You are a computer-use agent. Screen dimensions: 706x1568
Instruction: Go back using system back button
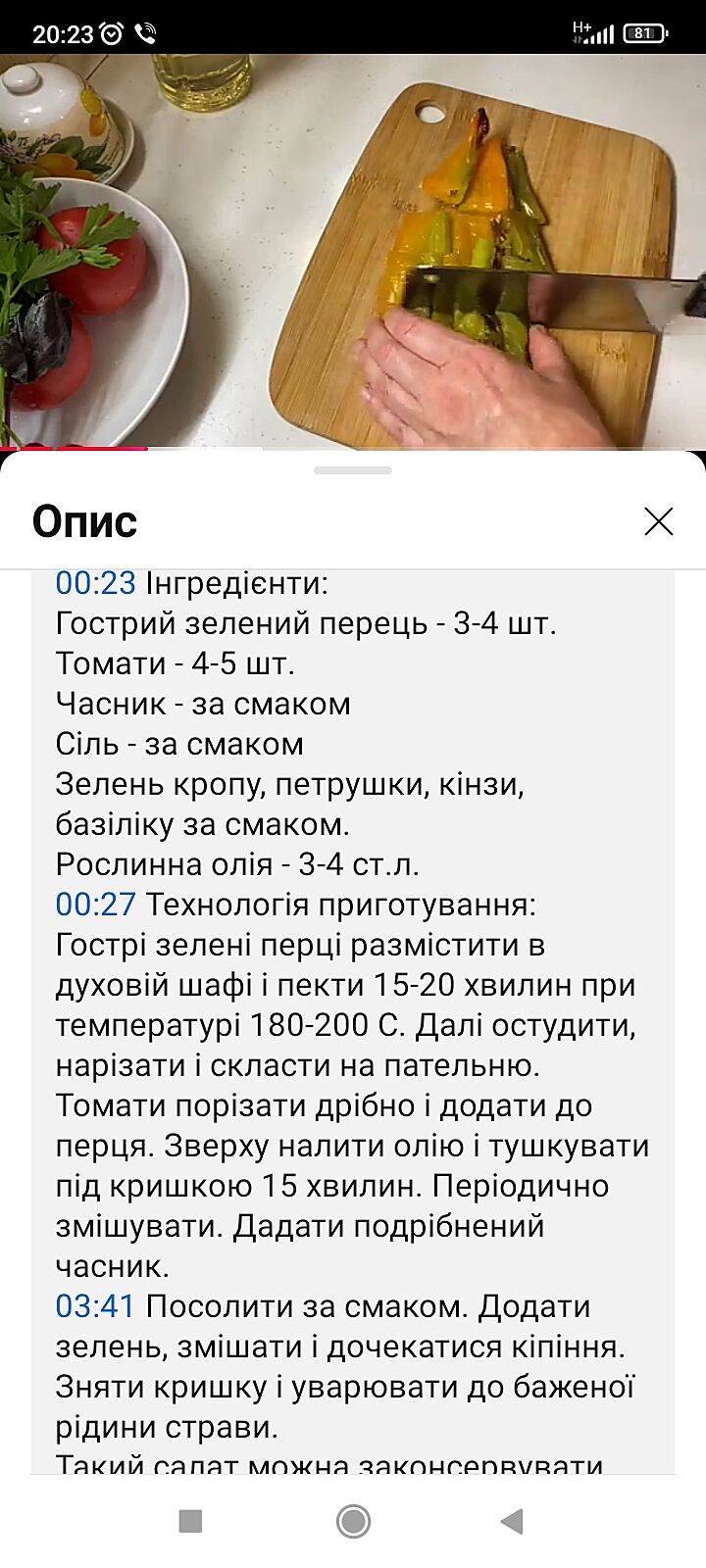tap(512, 1521)
